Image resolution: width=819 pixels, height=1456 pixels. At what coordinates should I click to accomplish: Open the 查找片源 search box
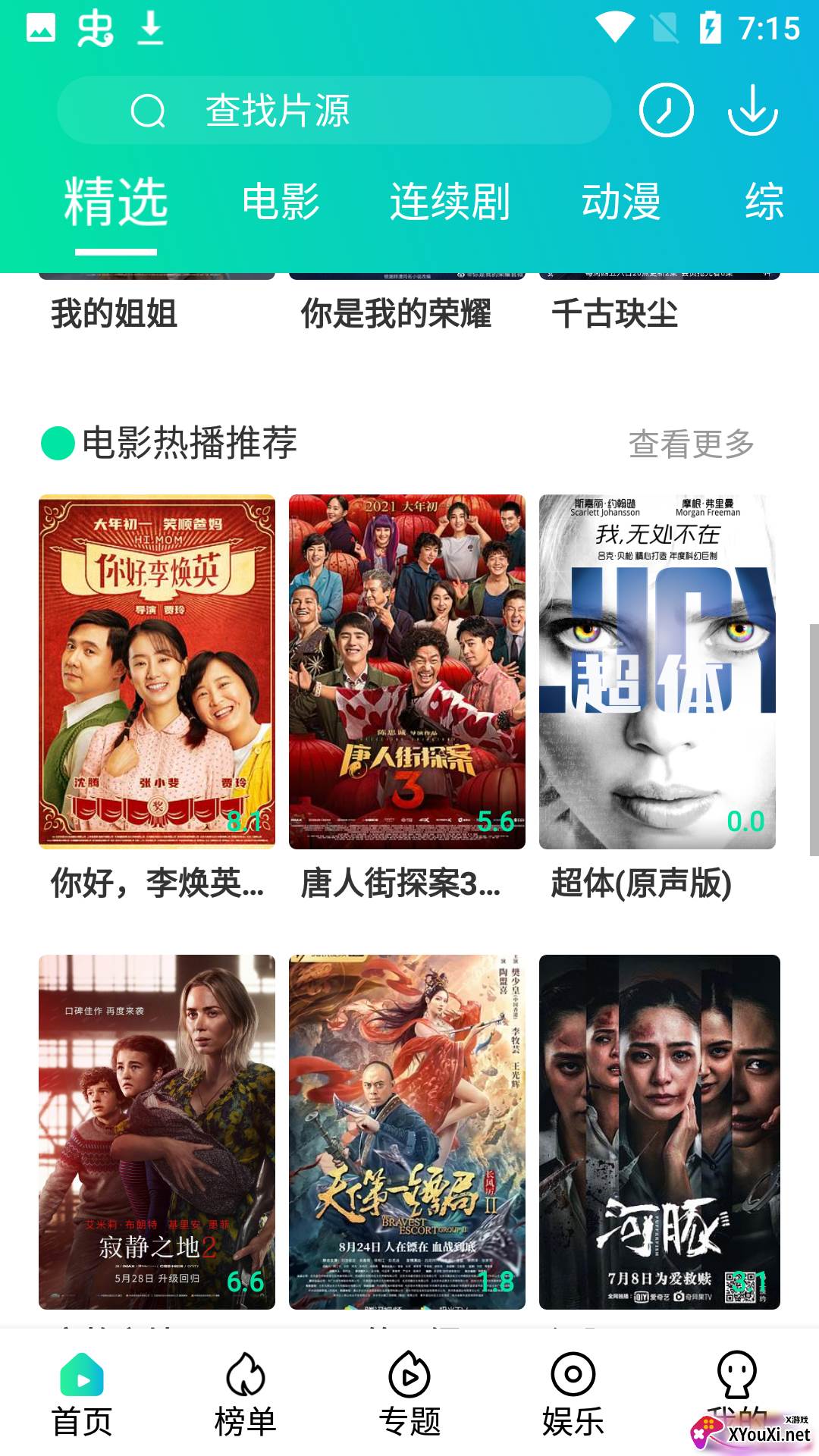(334, 111)
